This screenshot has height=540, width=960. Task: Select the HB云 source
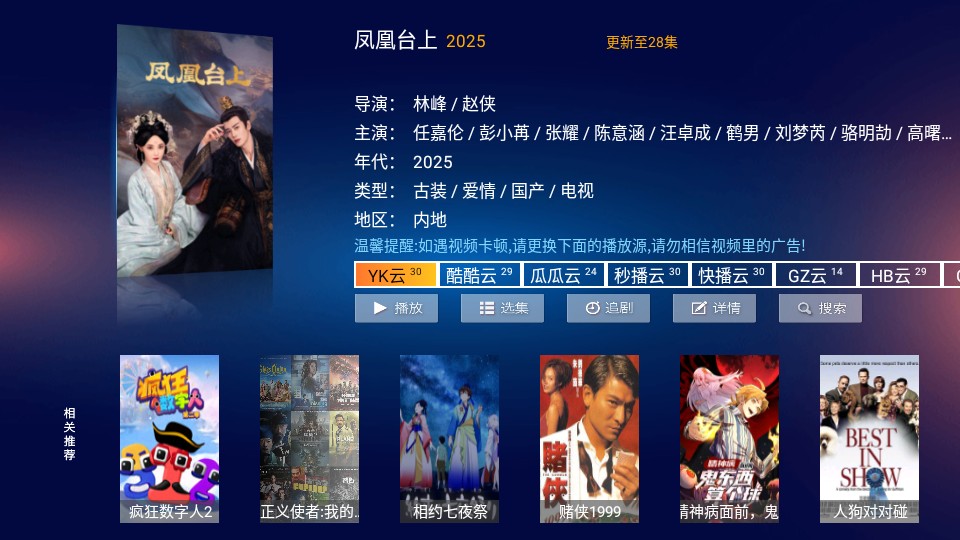[x=898, y=275]
